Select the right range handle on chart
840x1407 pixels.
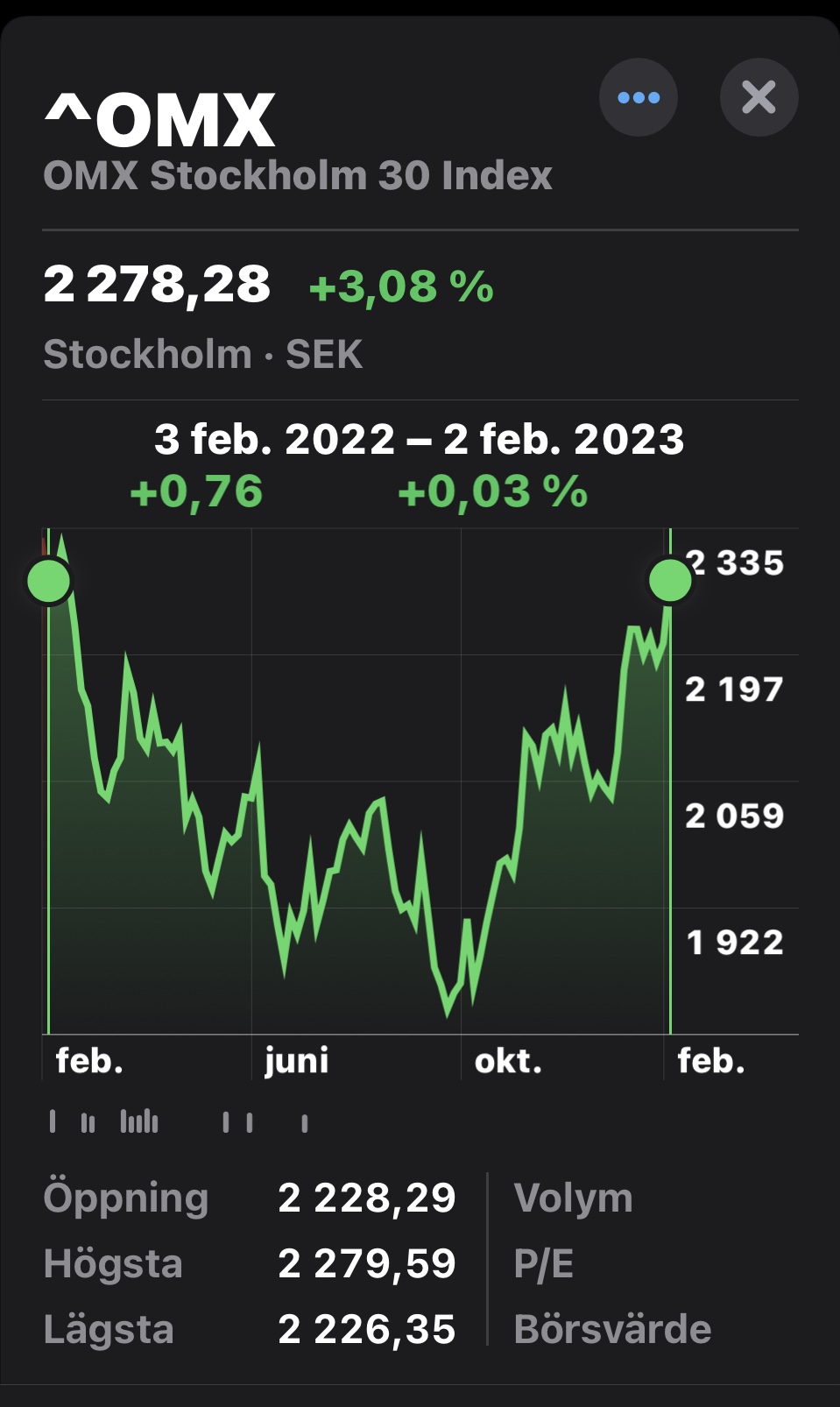(x=670, y=580)
